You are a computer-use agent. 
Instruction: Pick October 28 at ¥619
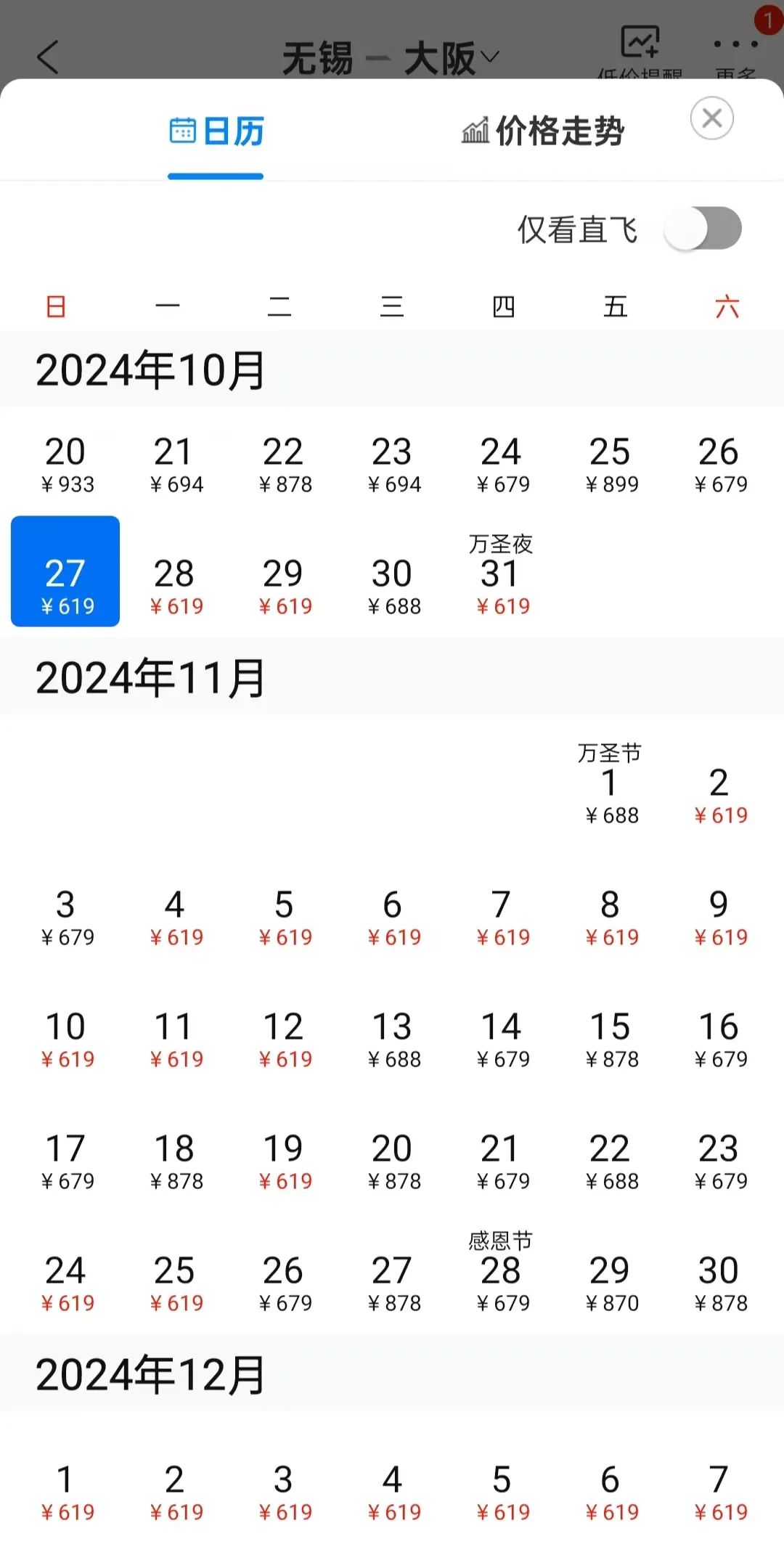(175, 585)
